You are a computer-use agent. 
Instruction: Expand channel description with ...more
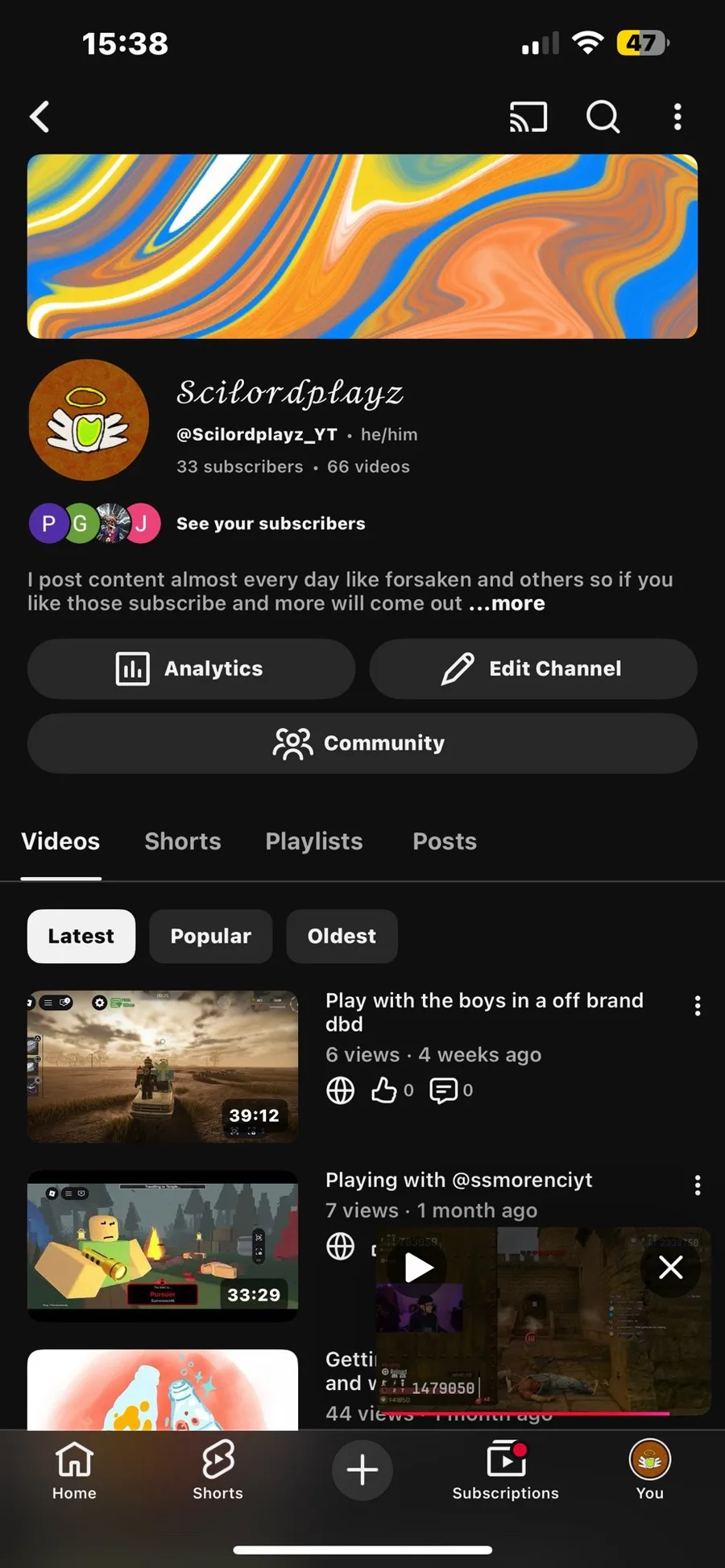[x=507, y=604]
